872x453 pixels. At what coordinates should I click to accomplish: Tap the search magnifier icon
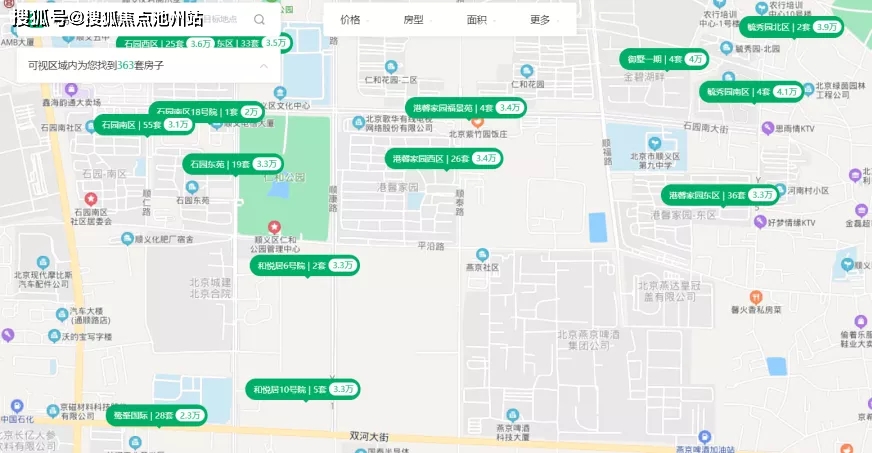point(260,19)
